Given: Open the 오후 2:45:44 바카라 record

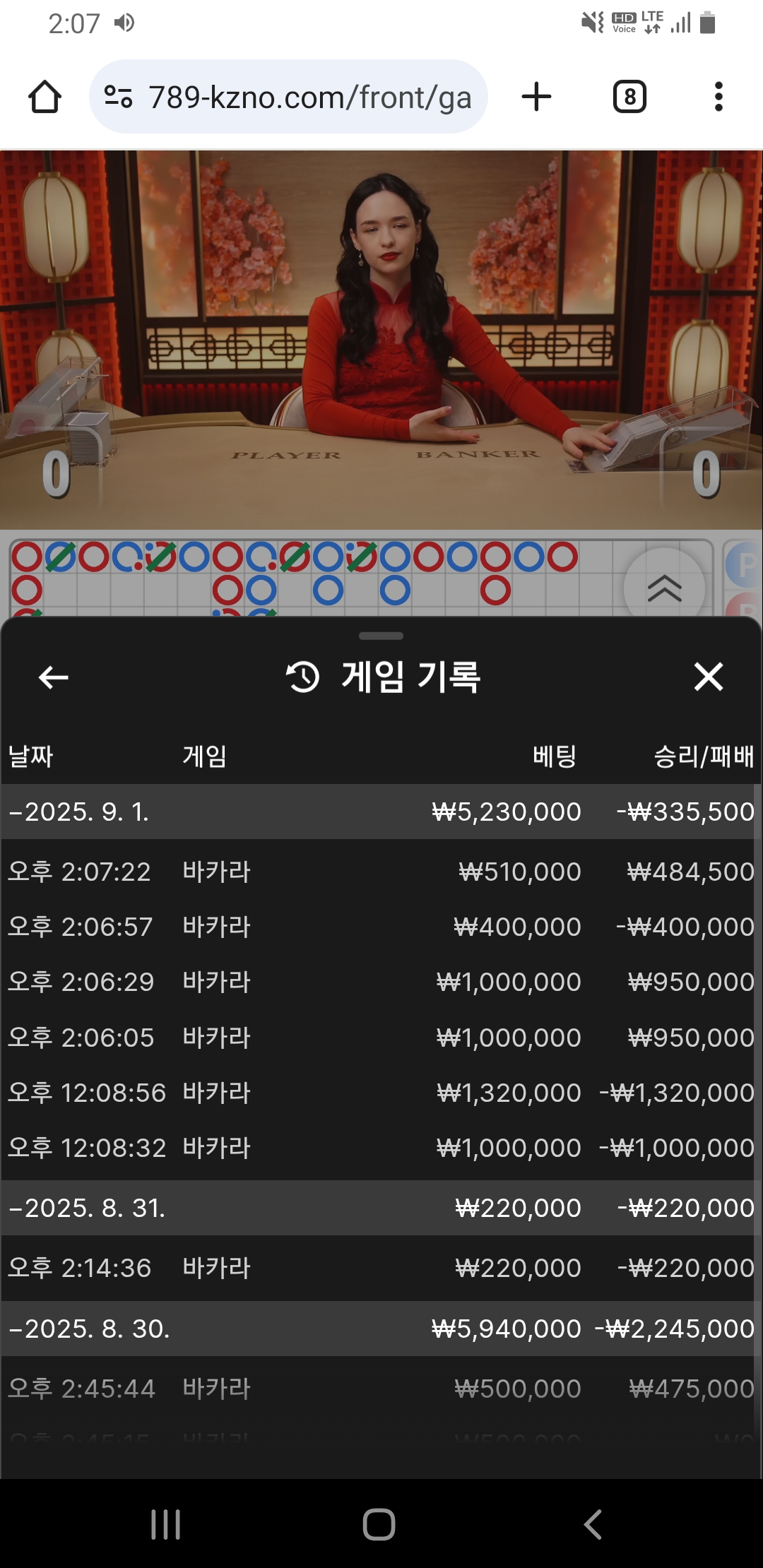Looking at the screenshot, I should (x=381, y=1389).
